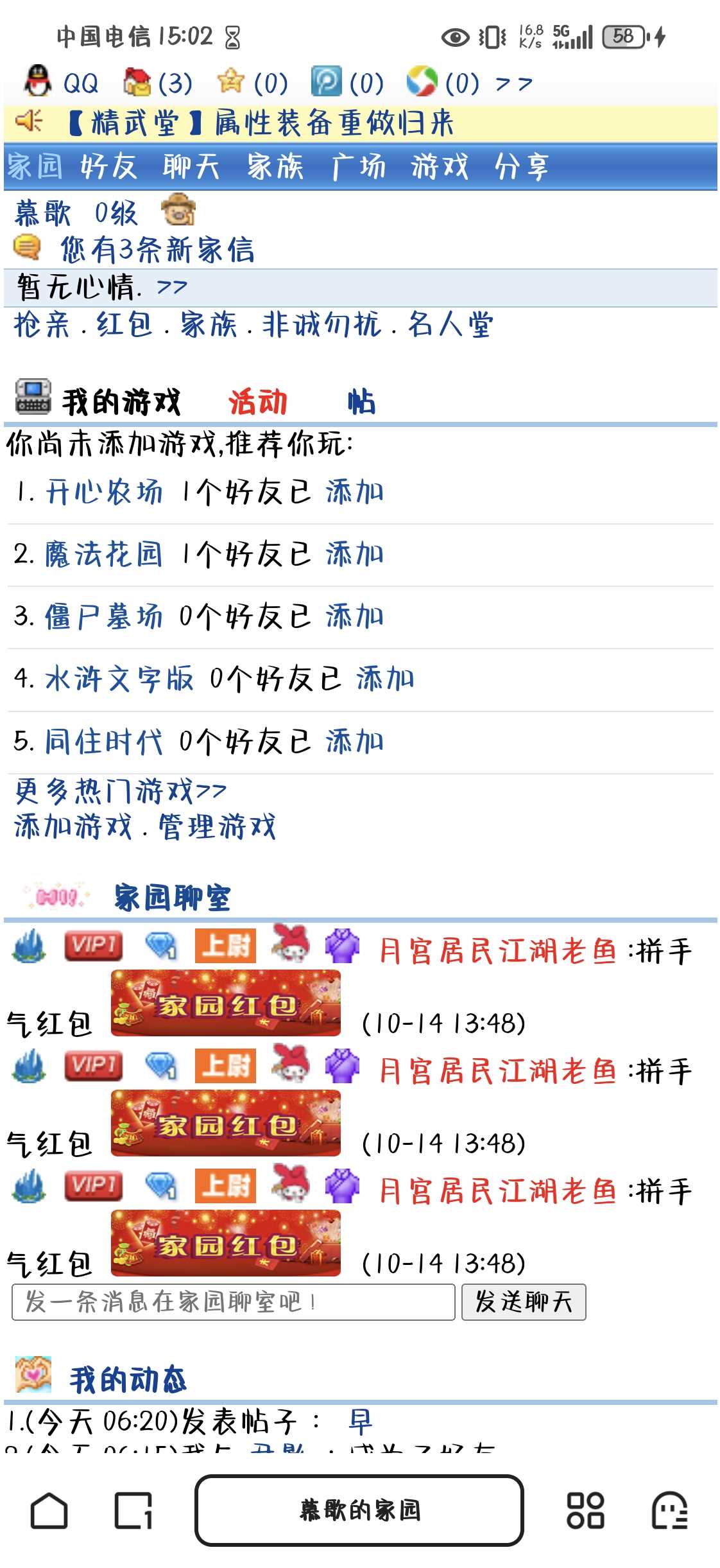Open 管理游戏 link
This screenshot has width=720, height=1568.
(217, 827)
